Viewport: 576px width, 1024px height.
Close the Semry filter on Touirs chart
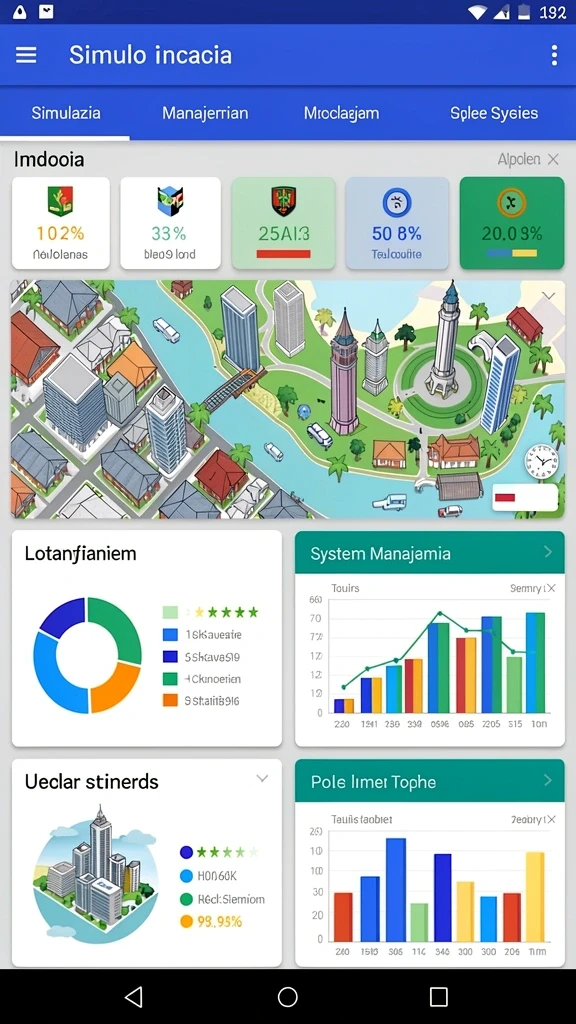click(551, 588)
